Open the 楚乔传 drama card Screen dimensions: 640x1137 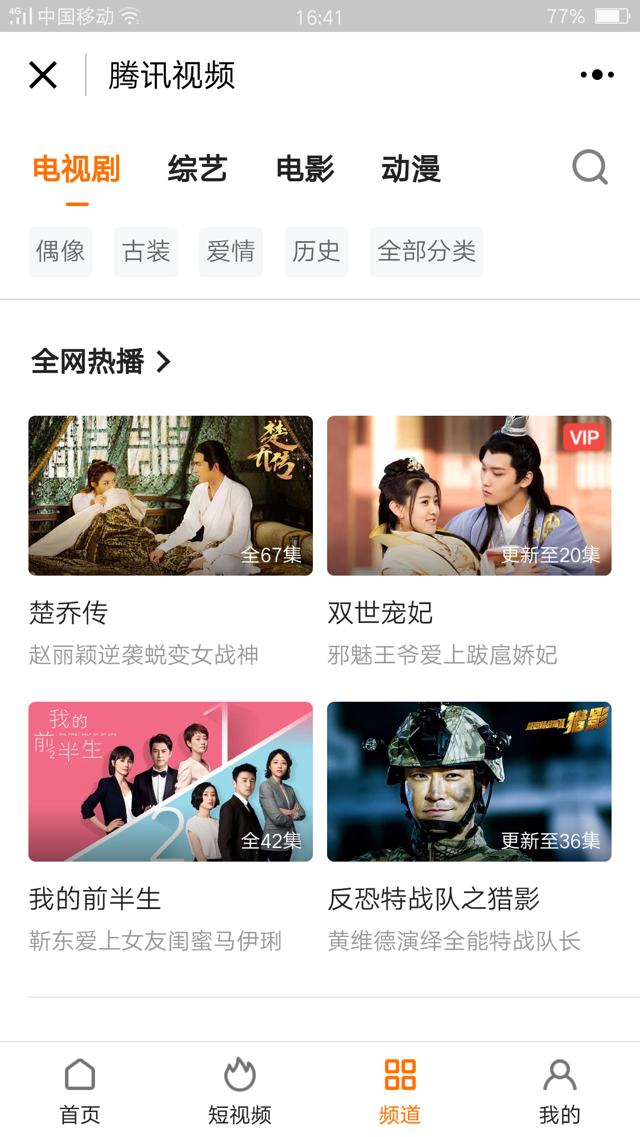(x=170, y=496)
